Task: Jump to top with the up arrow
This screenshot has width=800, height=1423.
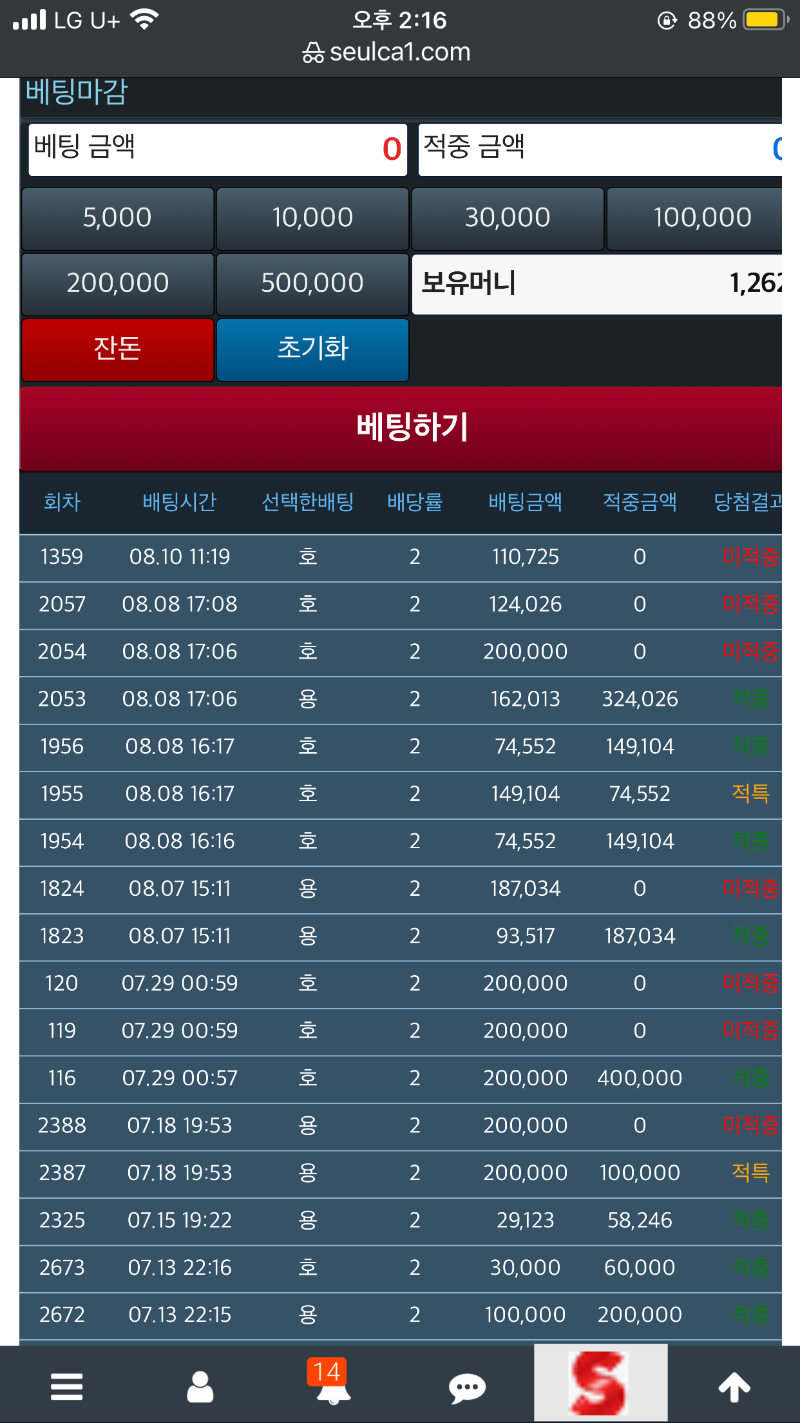Action: click(734, 1386)
